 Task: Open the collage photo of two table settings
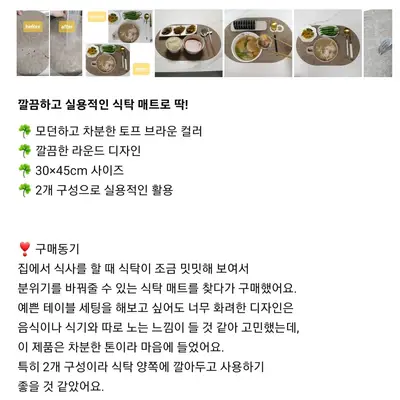point(119,43)
